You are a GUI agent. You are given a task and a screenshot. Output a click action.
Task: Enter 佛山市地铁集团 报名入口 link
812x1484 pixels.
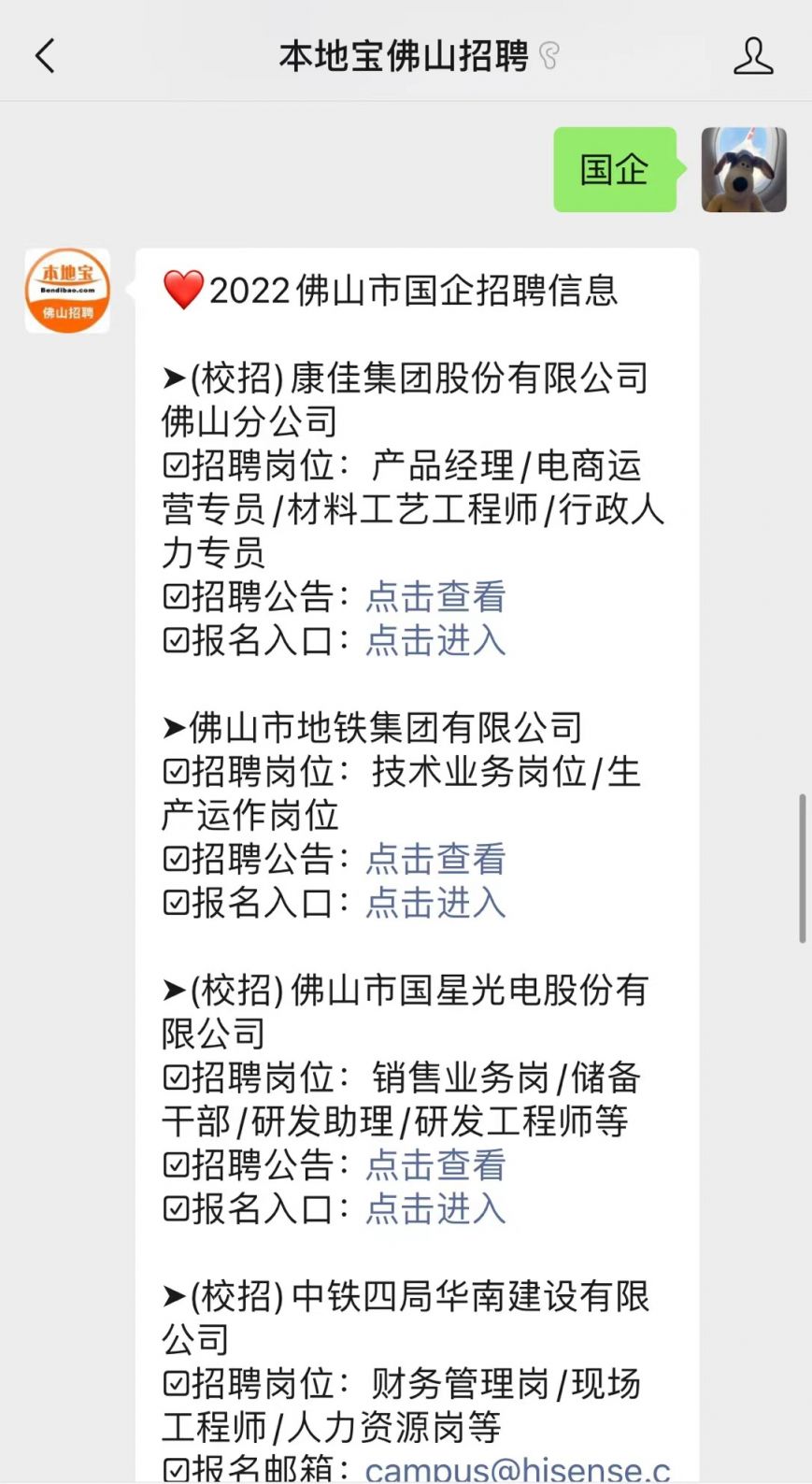[436, 903]
